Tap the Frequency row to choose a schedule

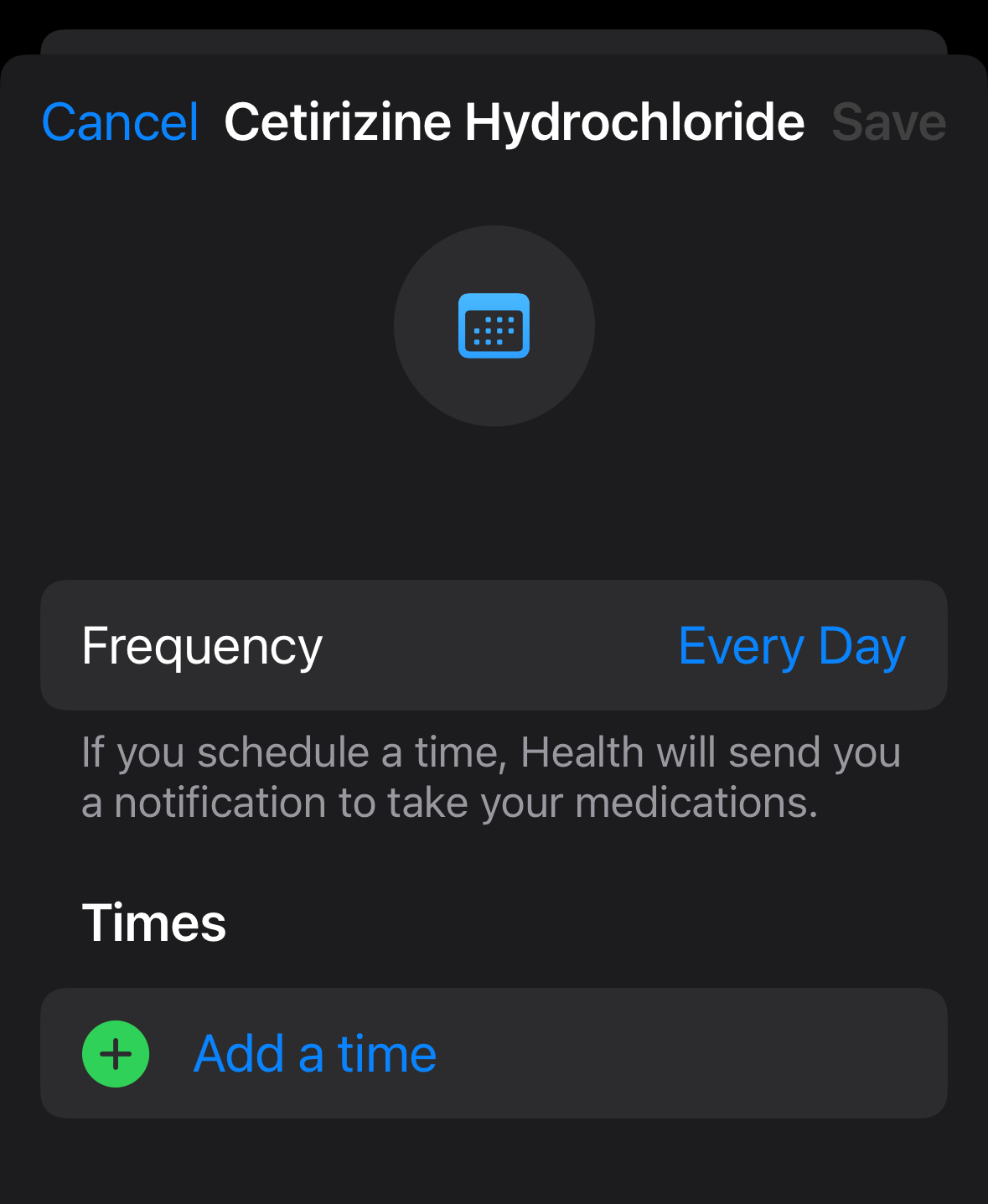494,645
